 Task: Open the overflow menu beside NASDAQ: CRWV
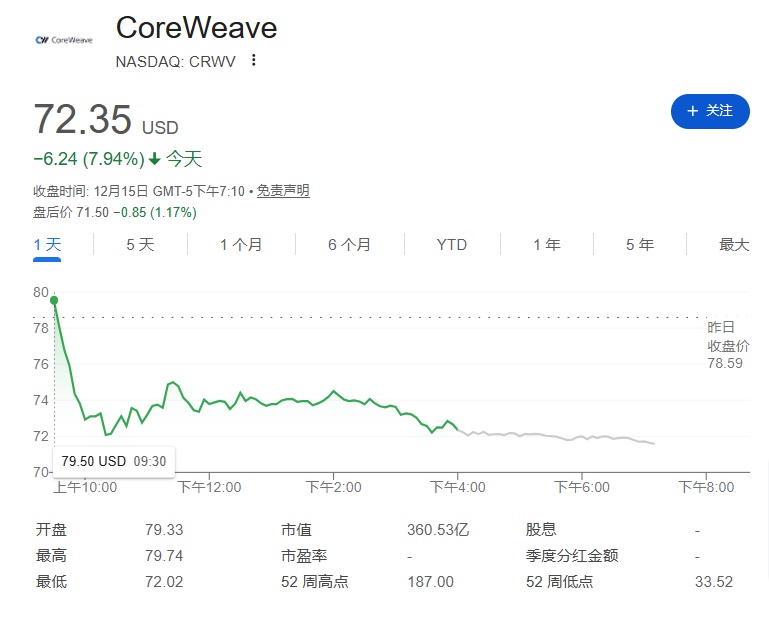pos(254,60)
